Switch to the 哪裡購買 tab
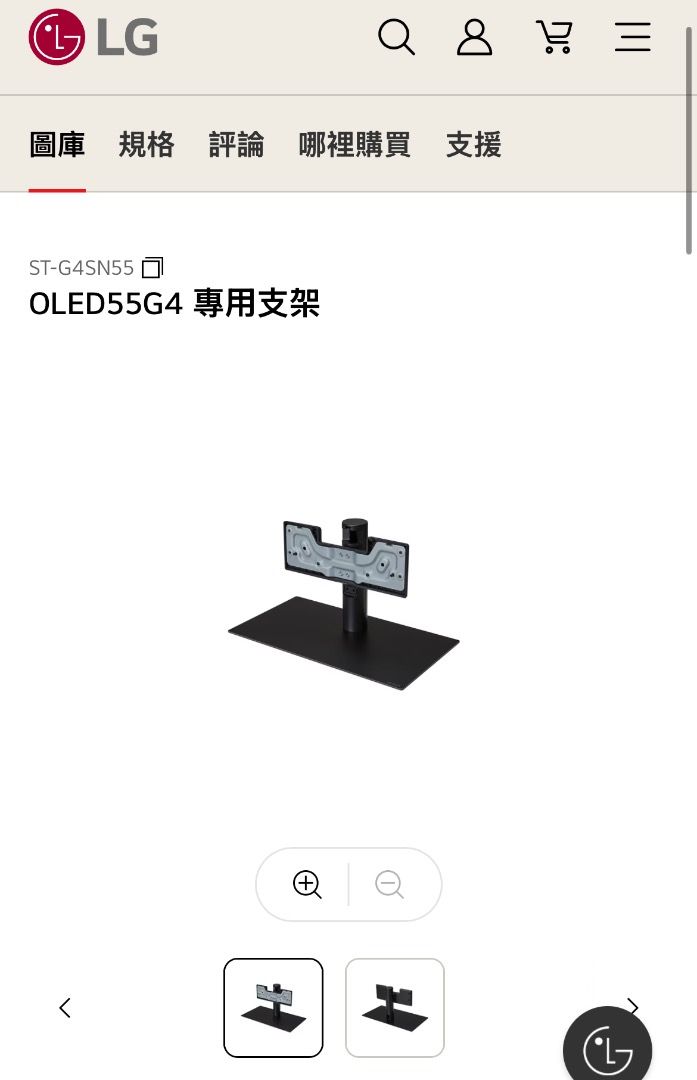 point(354,145)
